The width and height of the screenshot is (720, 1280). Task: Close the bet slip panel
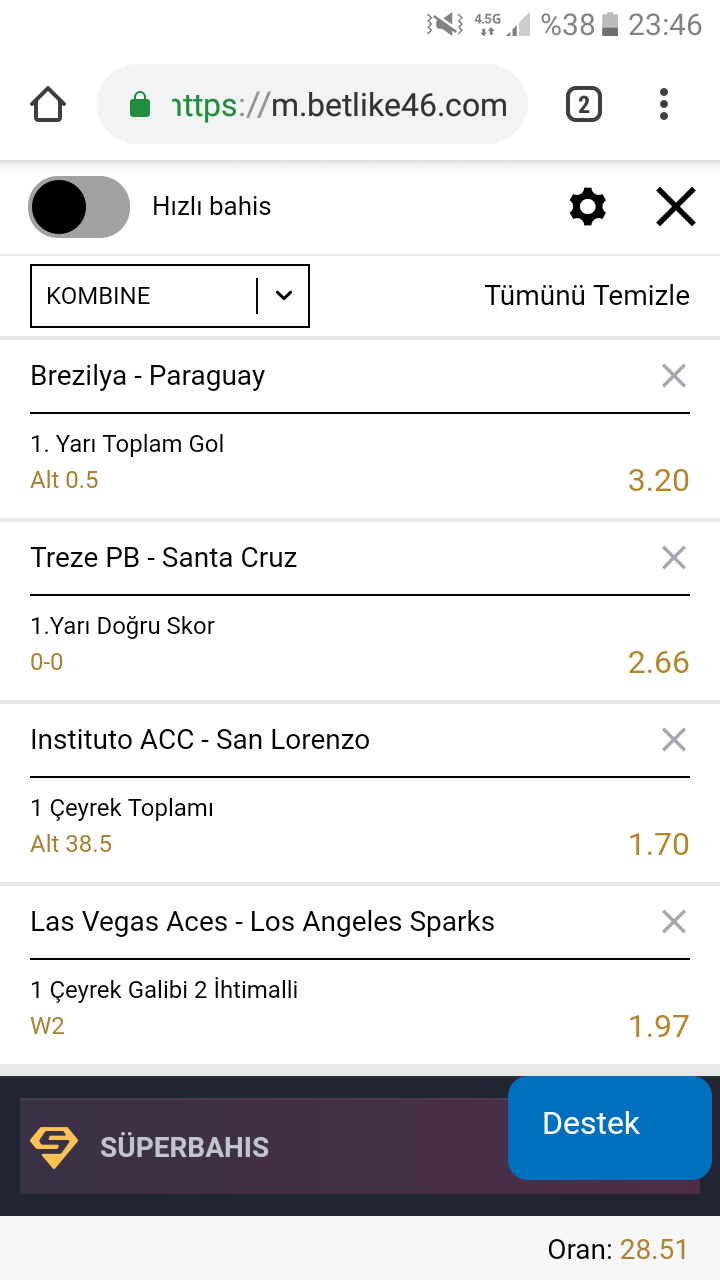click(676, 207)
